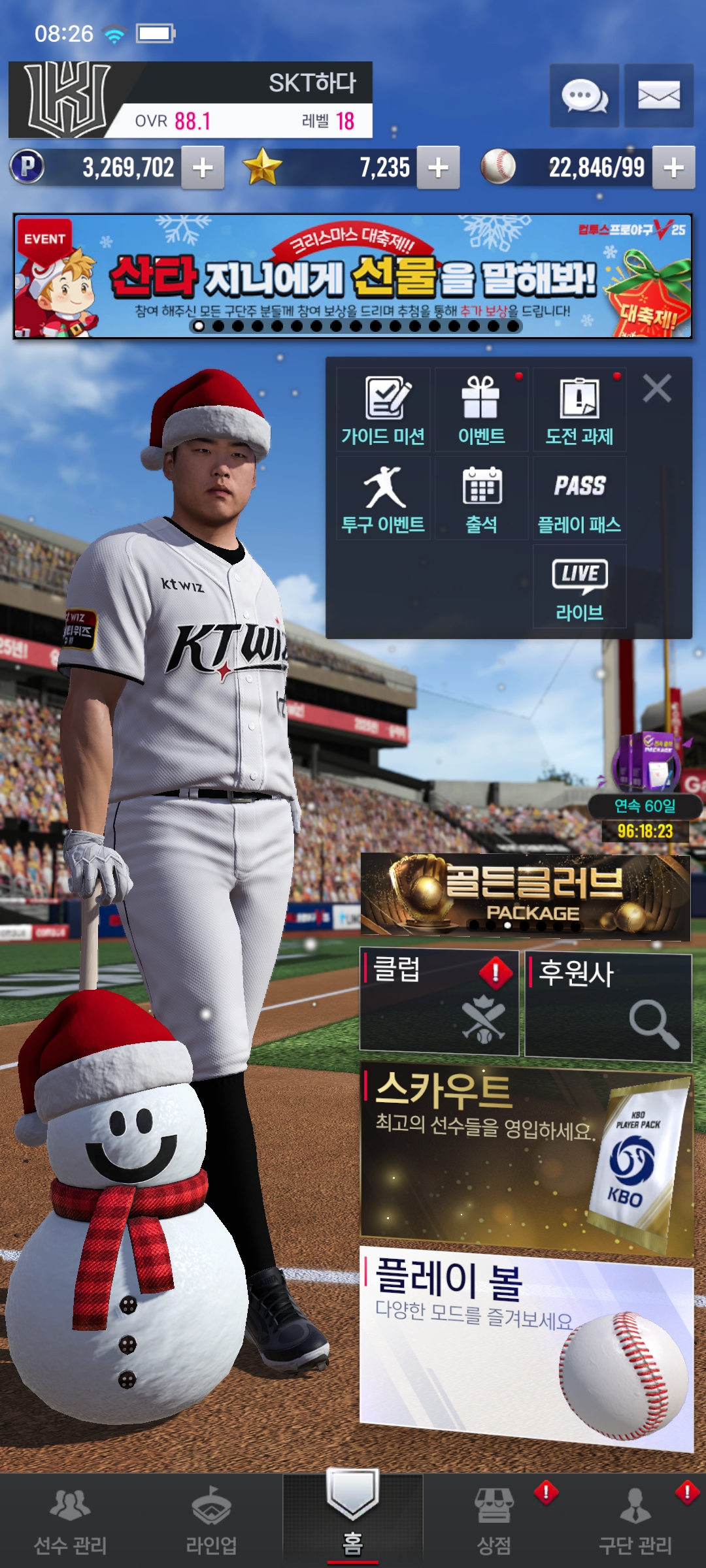Viewport: 706px width, 1568px height.
Task: Switch to the 상점 shop tab
Action: click(494, 1522)
